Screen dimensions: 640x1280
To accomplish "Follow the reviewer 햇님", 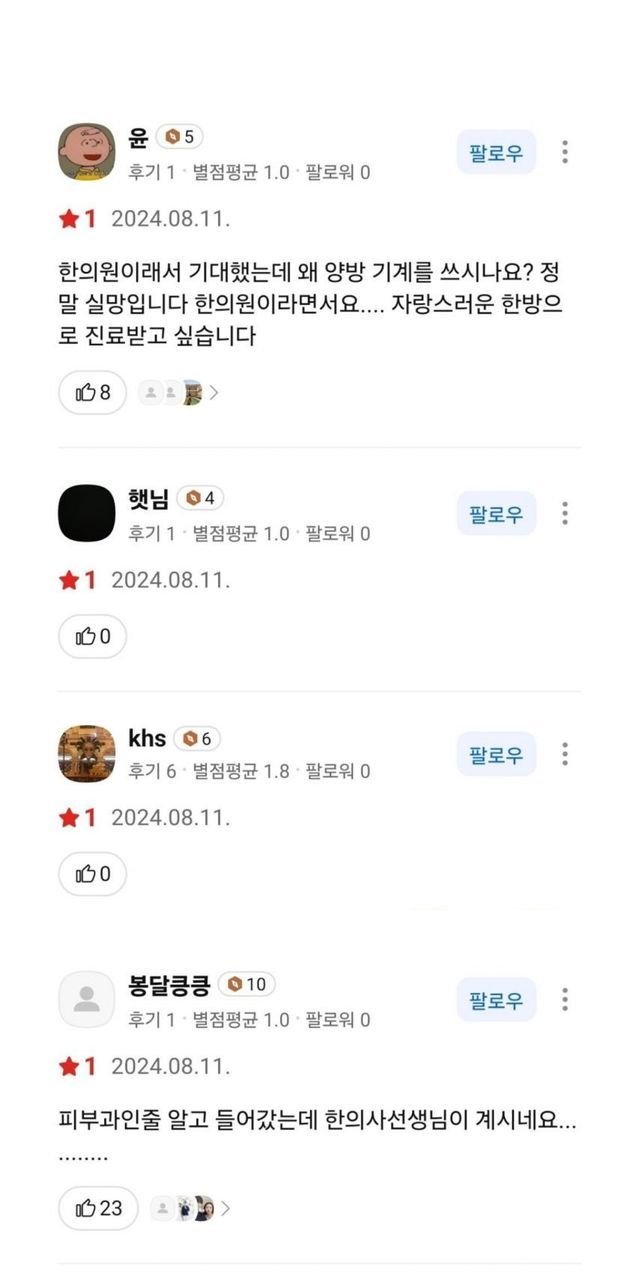I will [x=496, y=514].
